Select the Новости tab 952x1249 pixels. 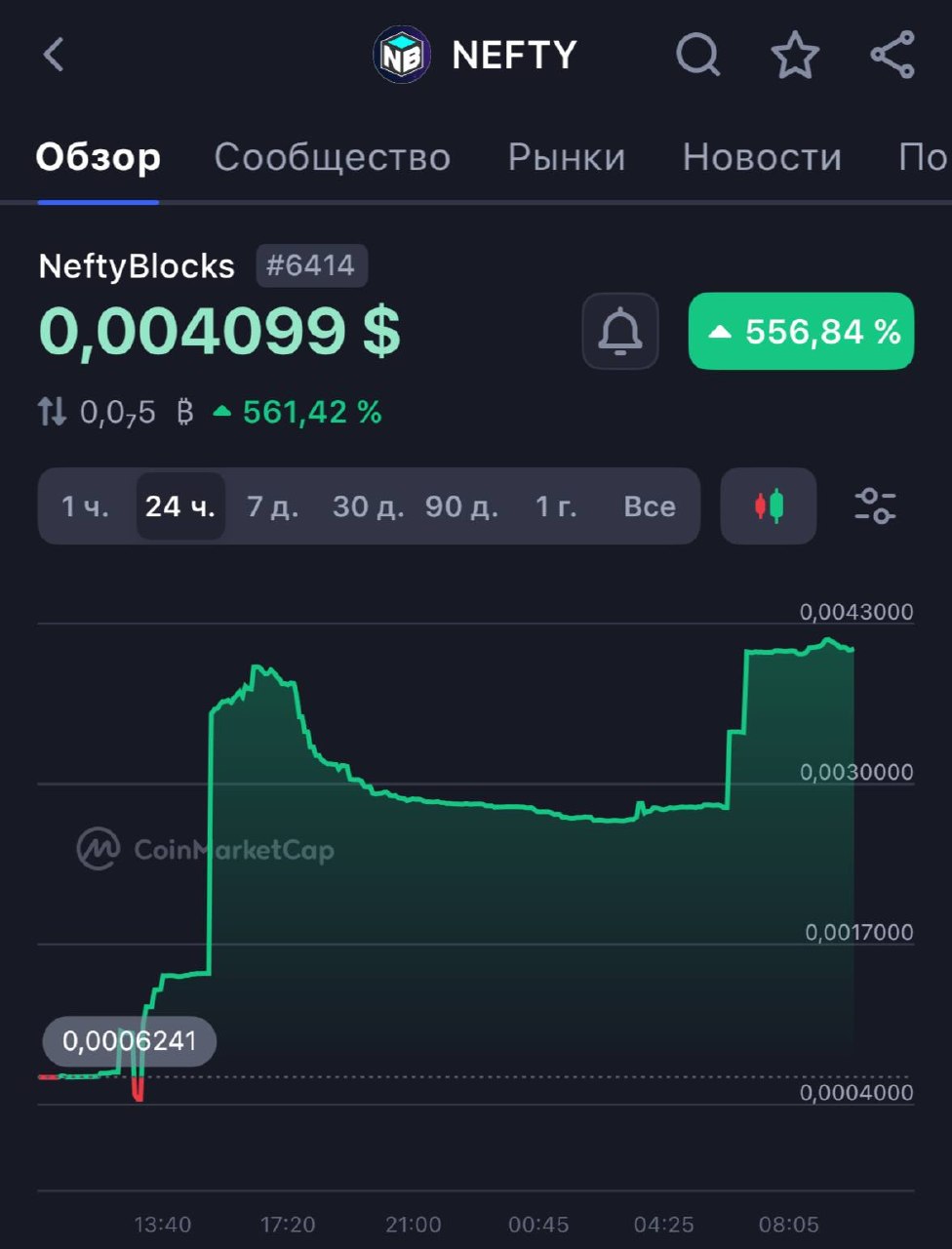[x=762, y=157]
